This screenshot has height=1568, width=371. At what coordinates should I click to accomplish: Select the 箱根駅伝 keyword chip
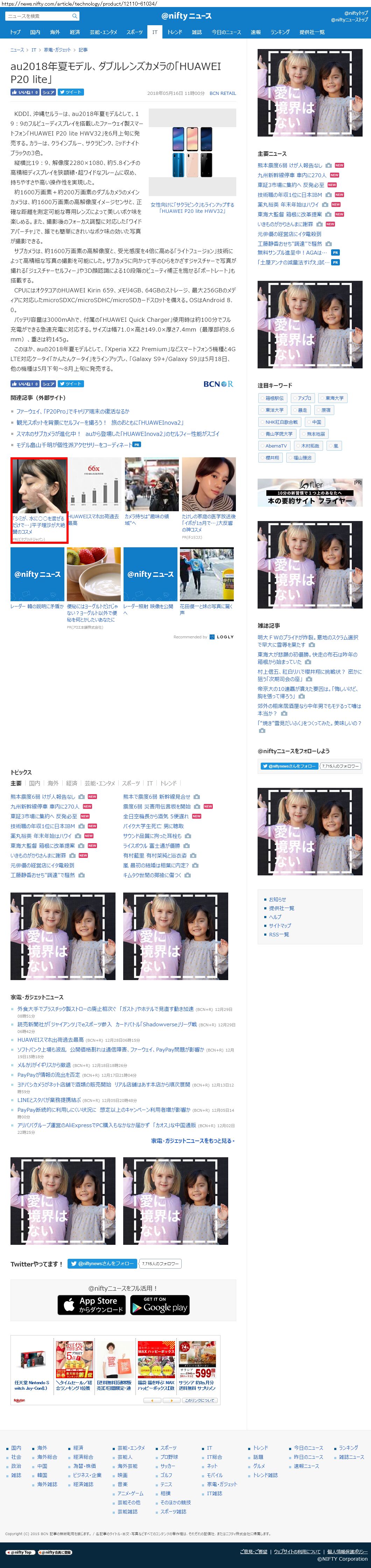[272, 398]
